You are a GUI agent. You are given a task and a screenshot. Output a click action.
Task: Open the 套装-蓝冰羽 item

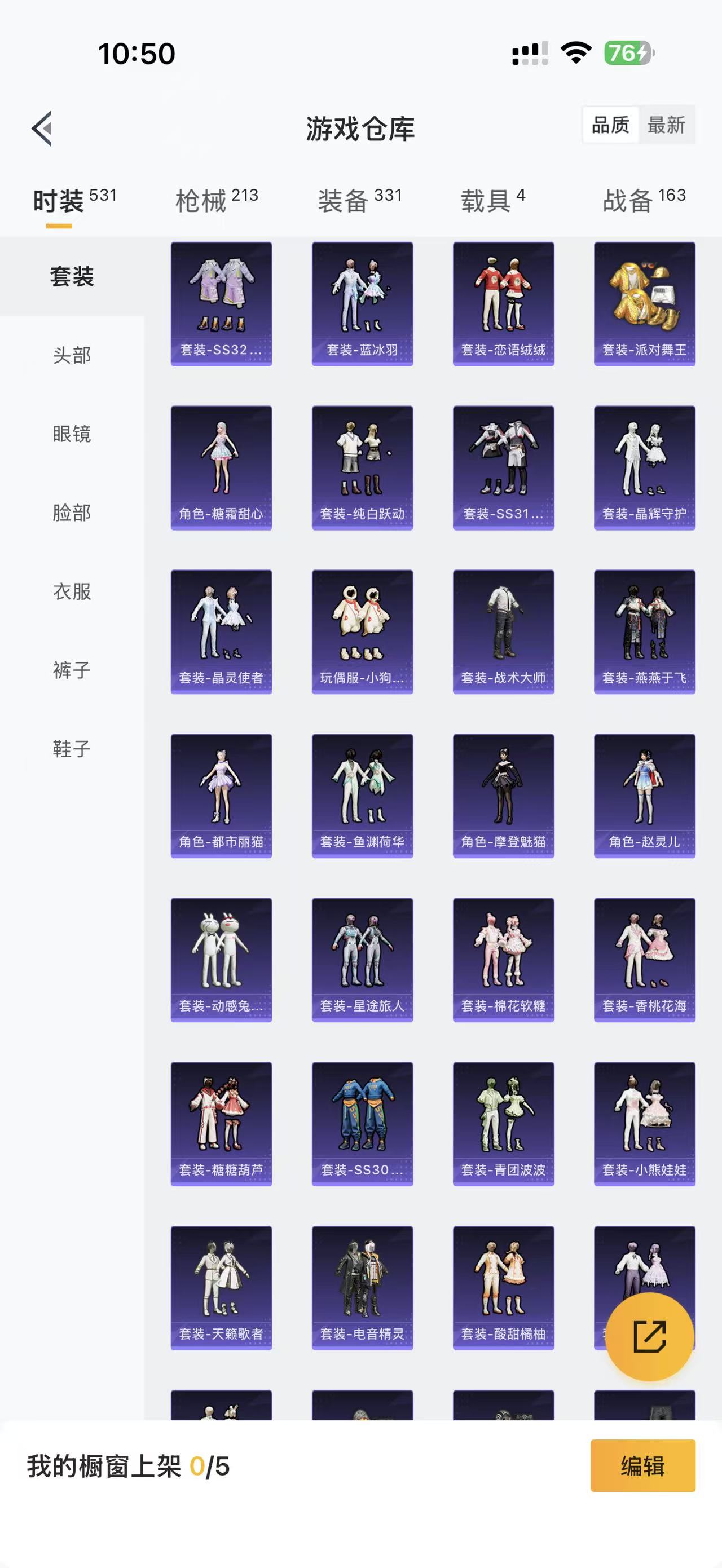(x=362, y=304)
